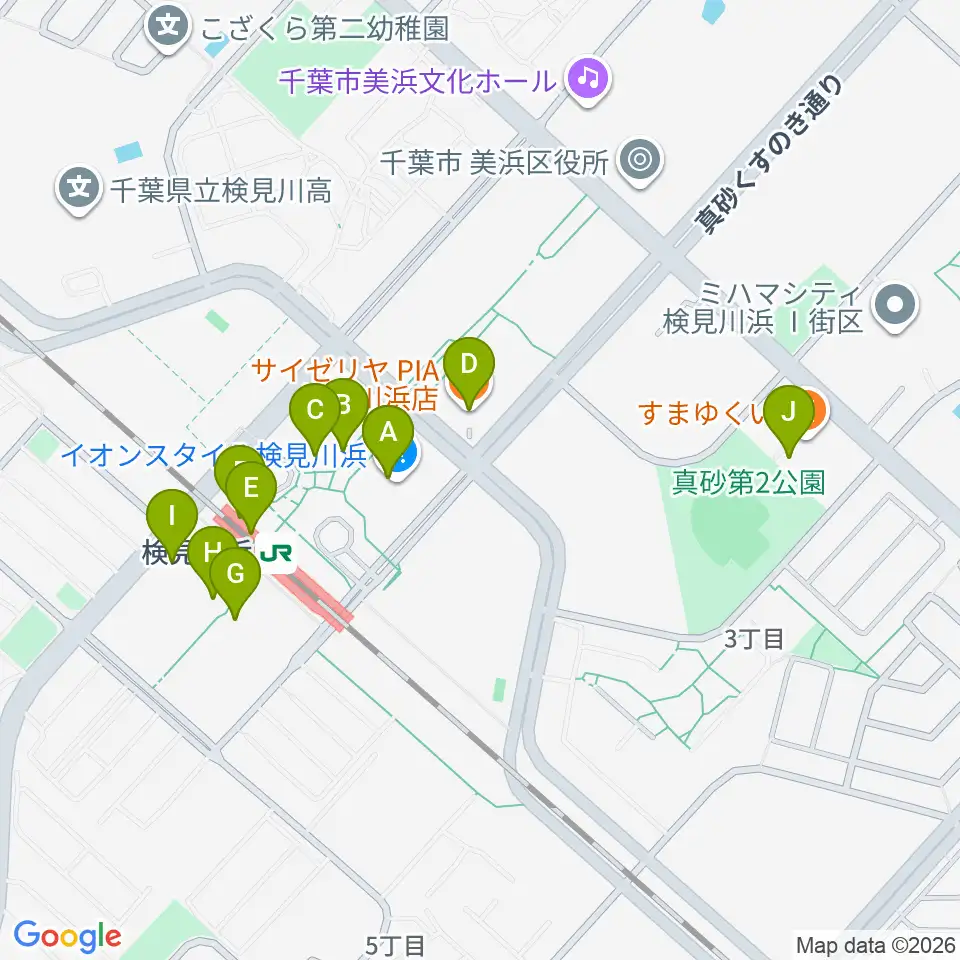Select map marker J

click(x=790, y=413)
